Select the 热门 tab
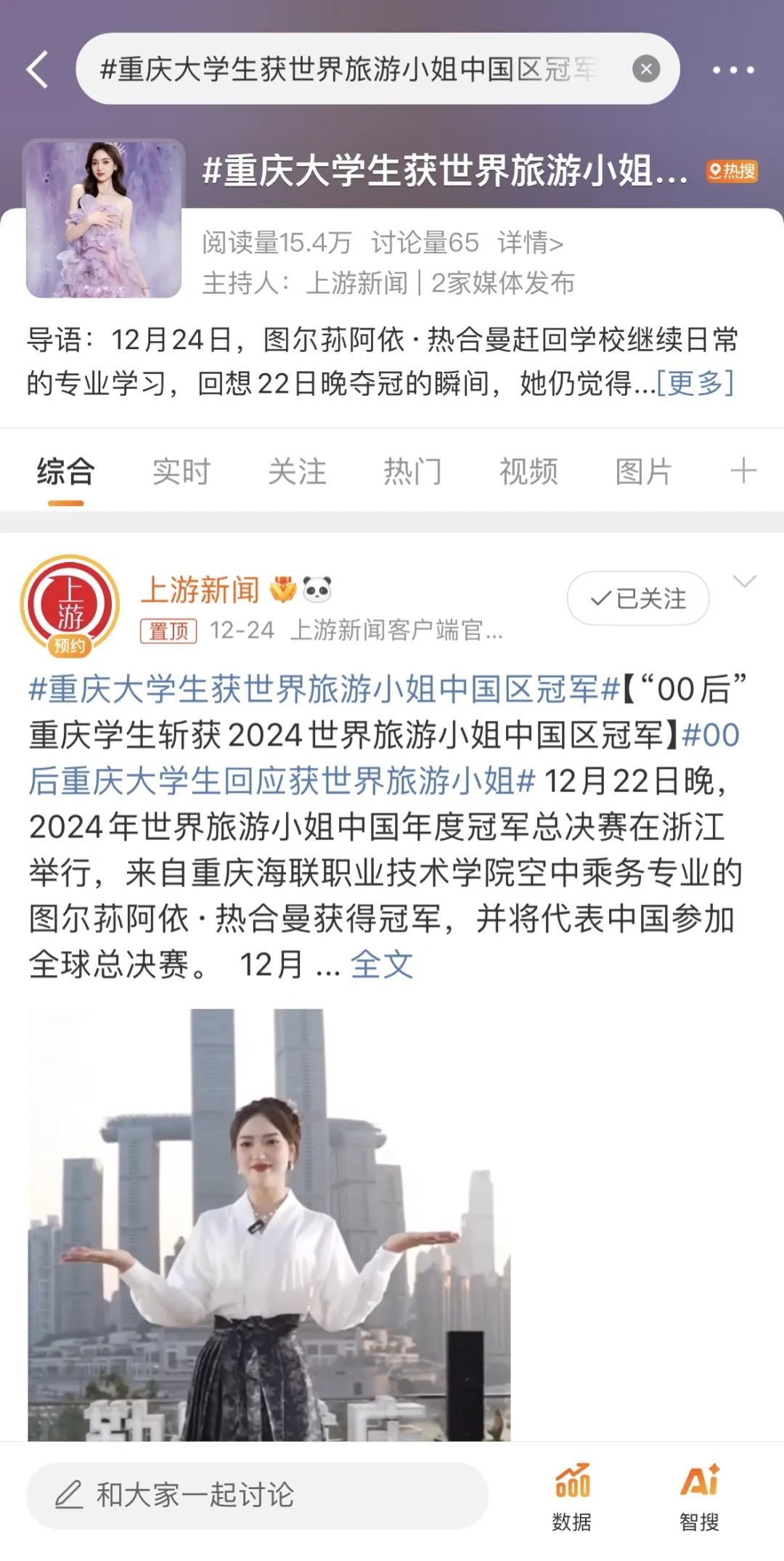Viewport: 784px width, 1561px height. coord(412,472)
